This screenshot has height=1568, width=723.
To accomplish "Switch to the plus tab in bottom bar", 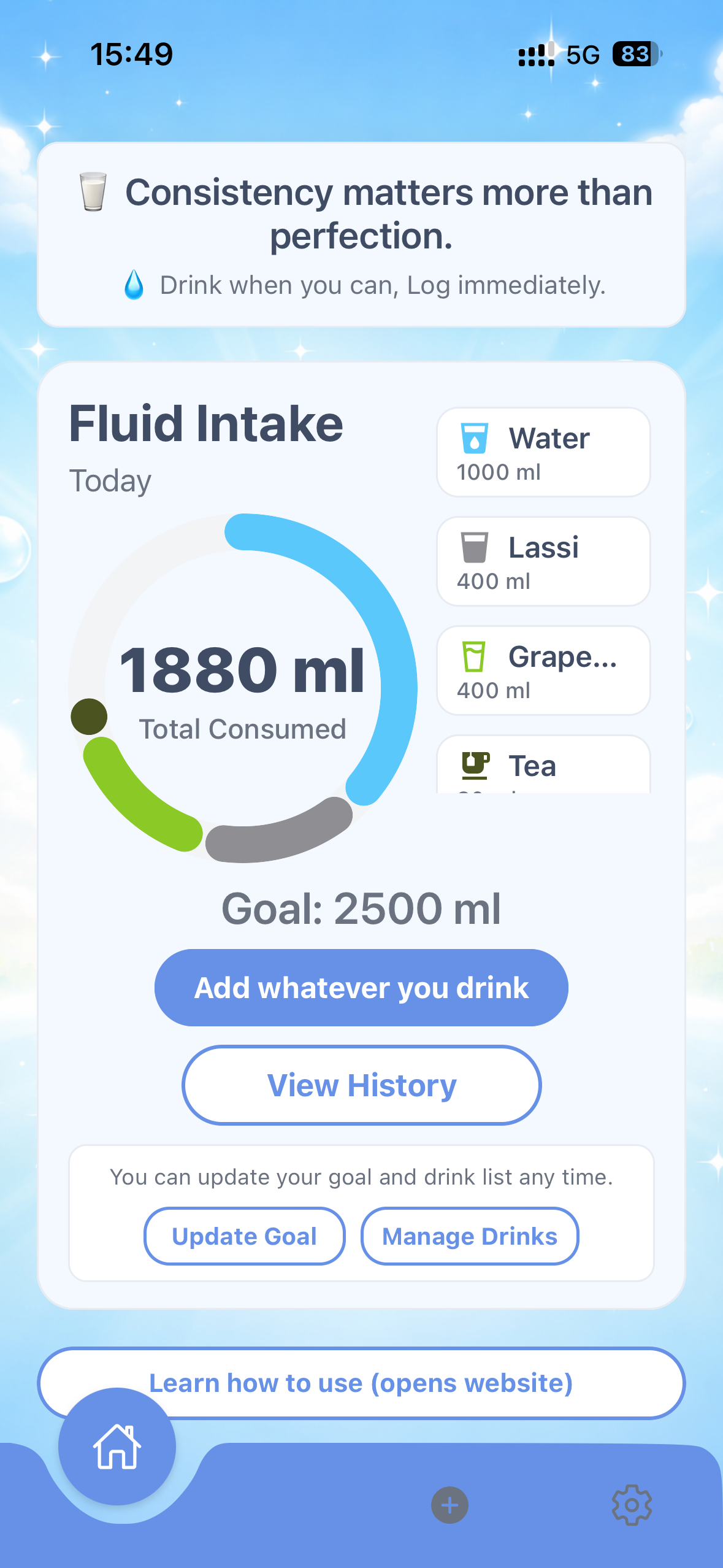I will pos(449,1505).
